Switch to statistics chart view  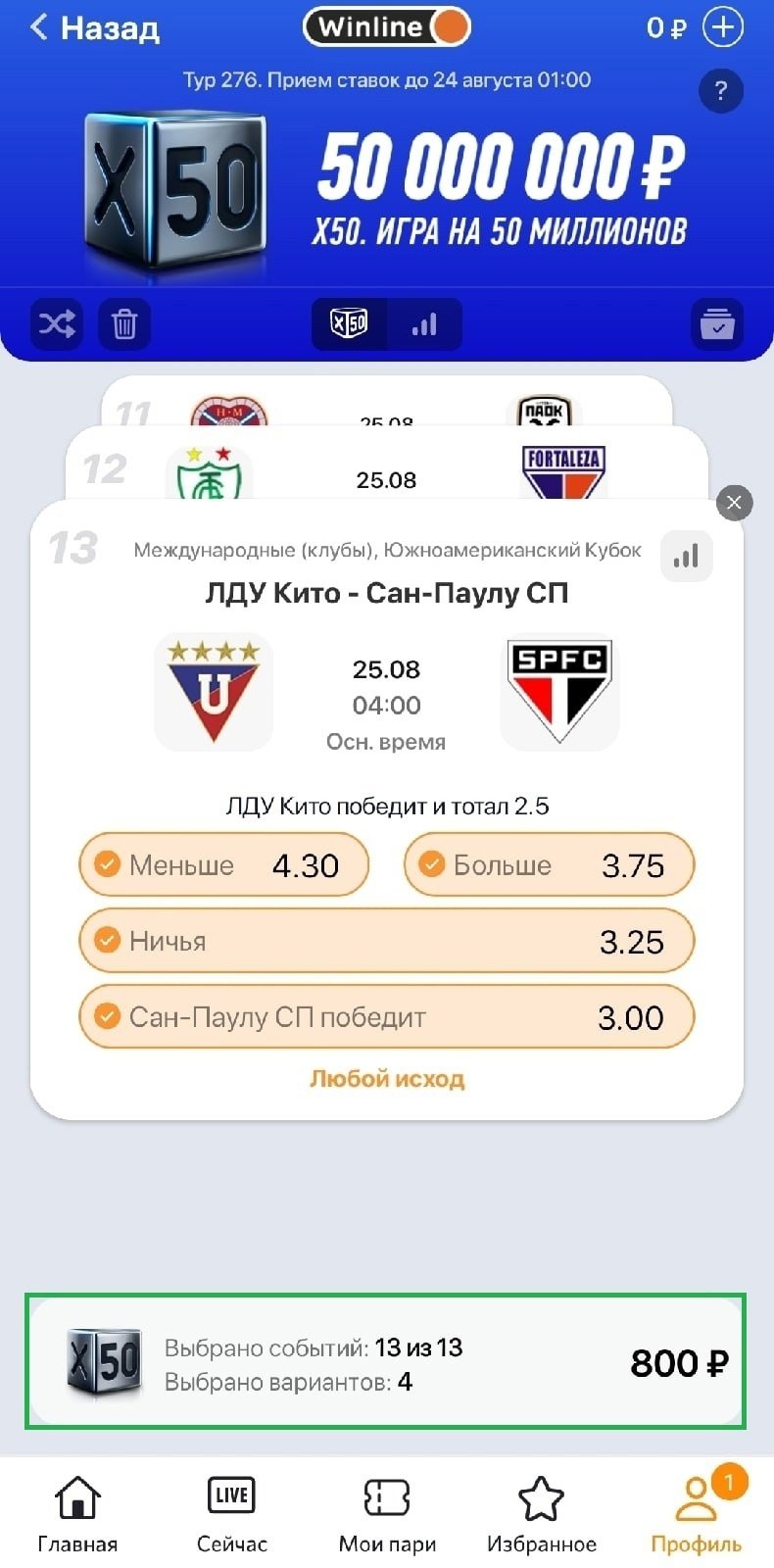coord(424,323)
